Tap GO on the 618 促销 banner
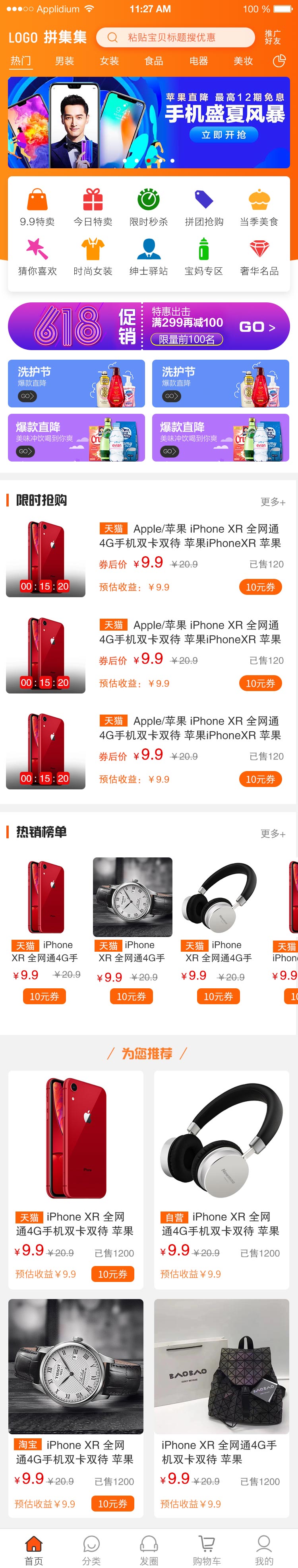This screenshot has width=298, height=1568. [x=257, y=327]
